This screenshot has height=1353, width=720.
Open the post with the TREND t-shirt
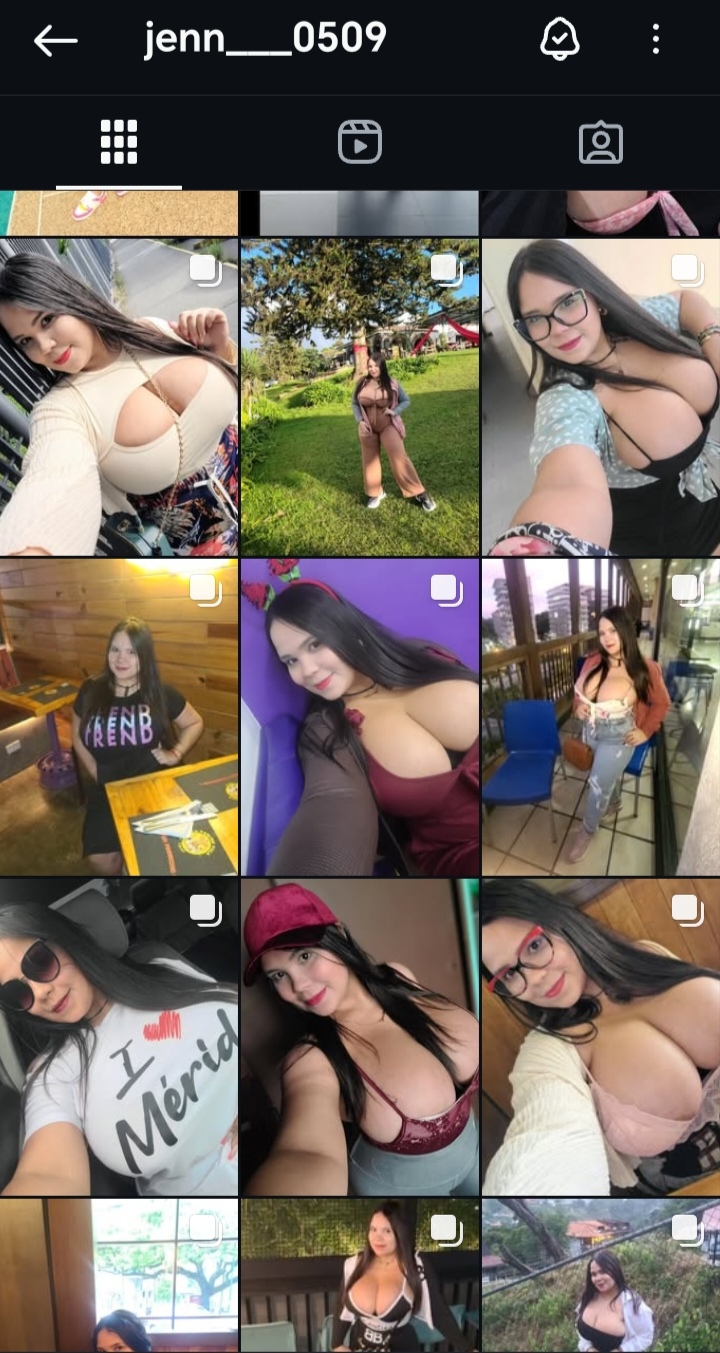tap(119, 717)
